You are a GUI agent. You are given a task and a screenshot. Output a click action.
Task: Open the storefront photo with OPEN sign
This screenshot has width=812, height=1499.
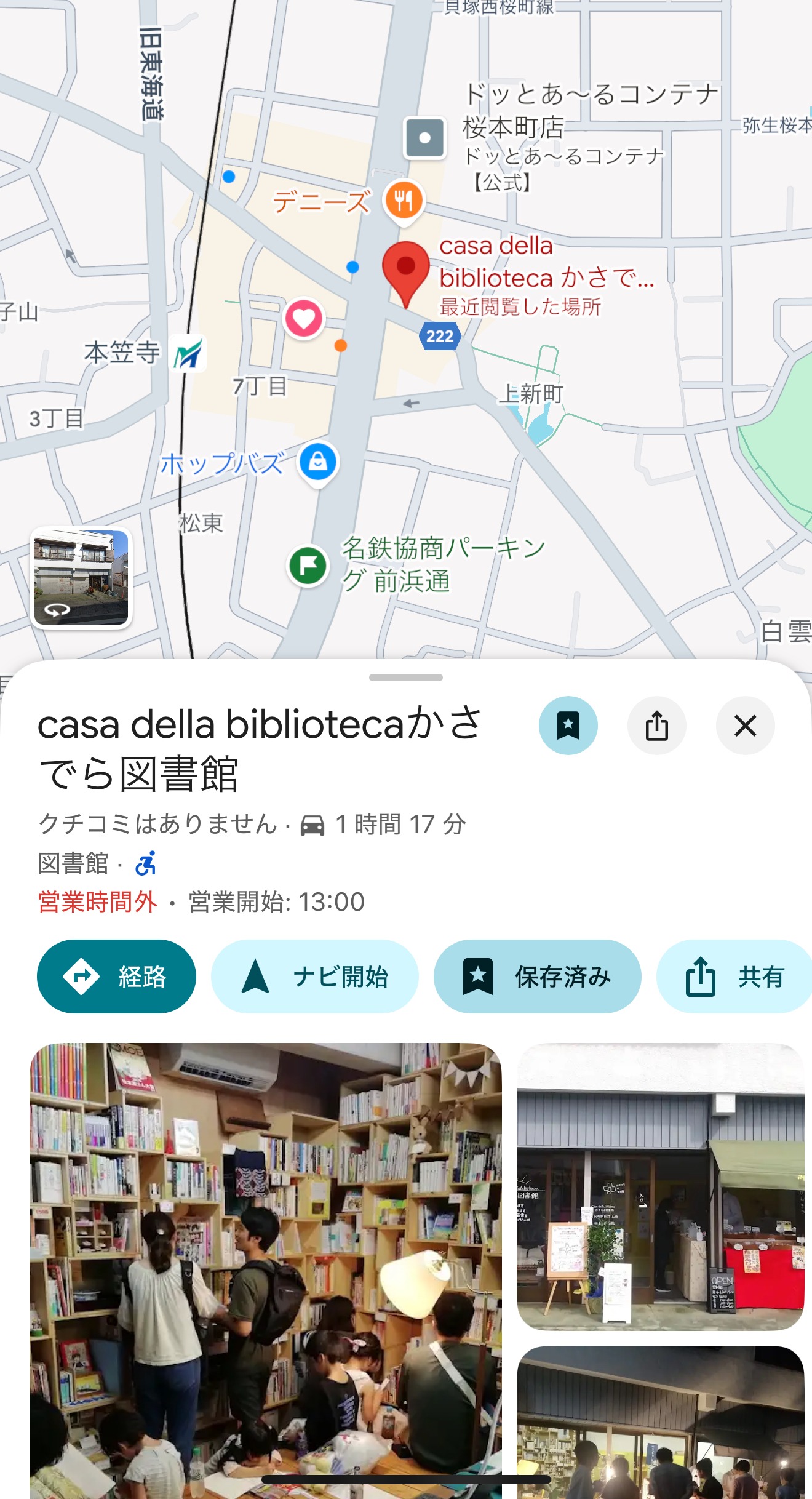[x=661, y=1186]
